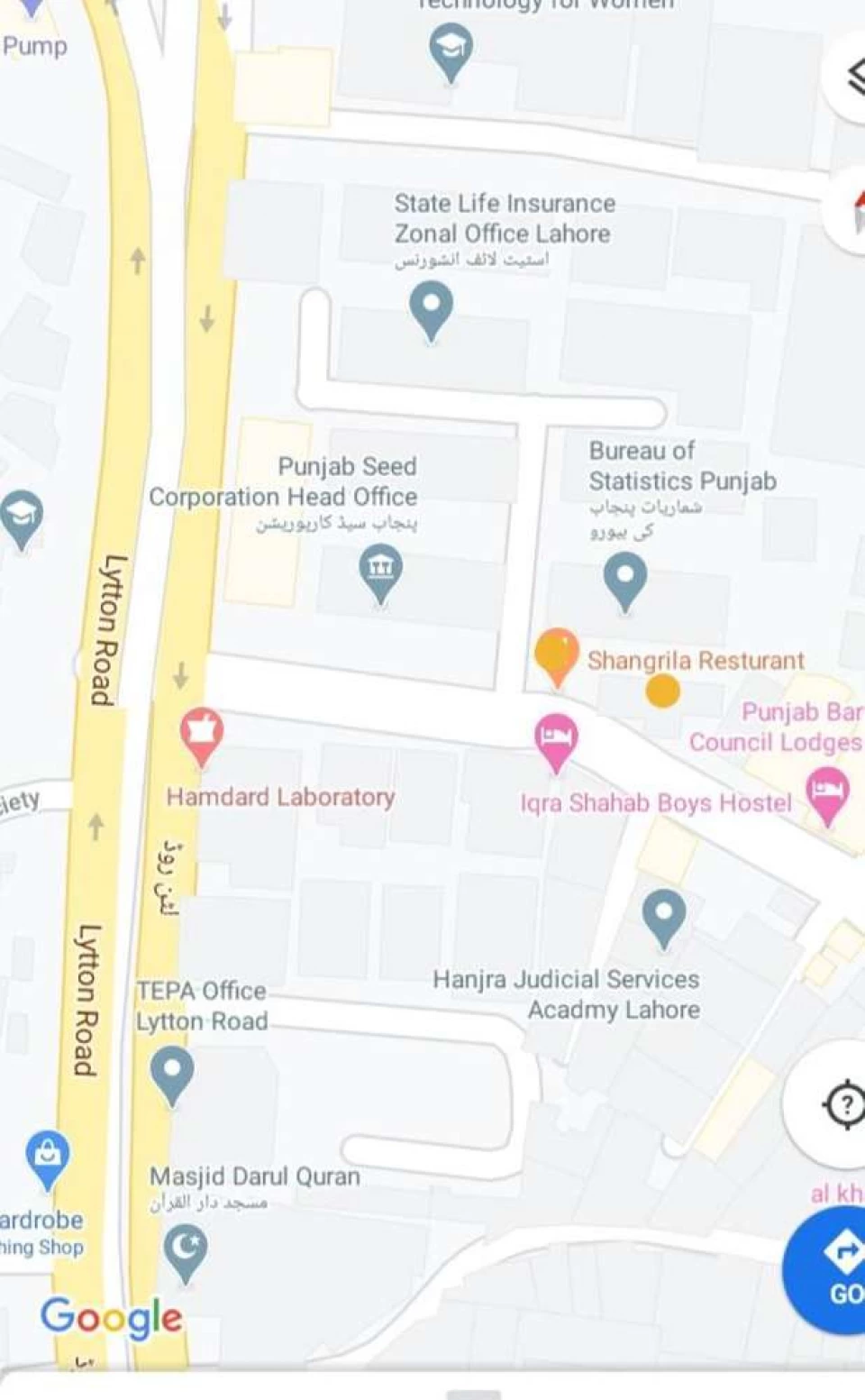Select the college pin near Technology for Women

click(x=451, y=50)
